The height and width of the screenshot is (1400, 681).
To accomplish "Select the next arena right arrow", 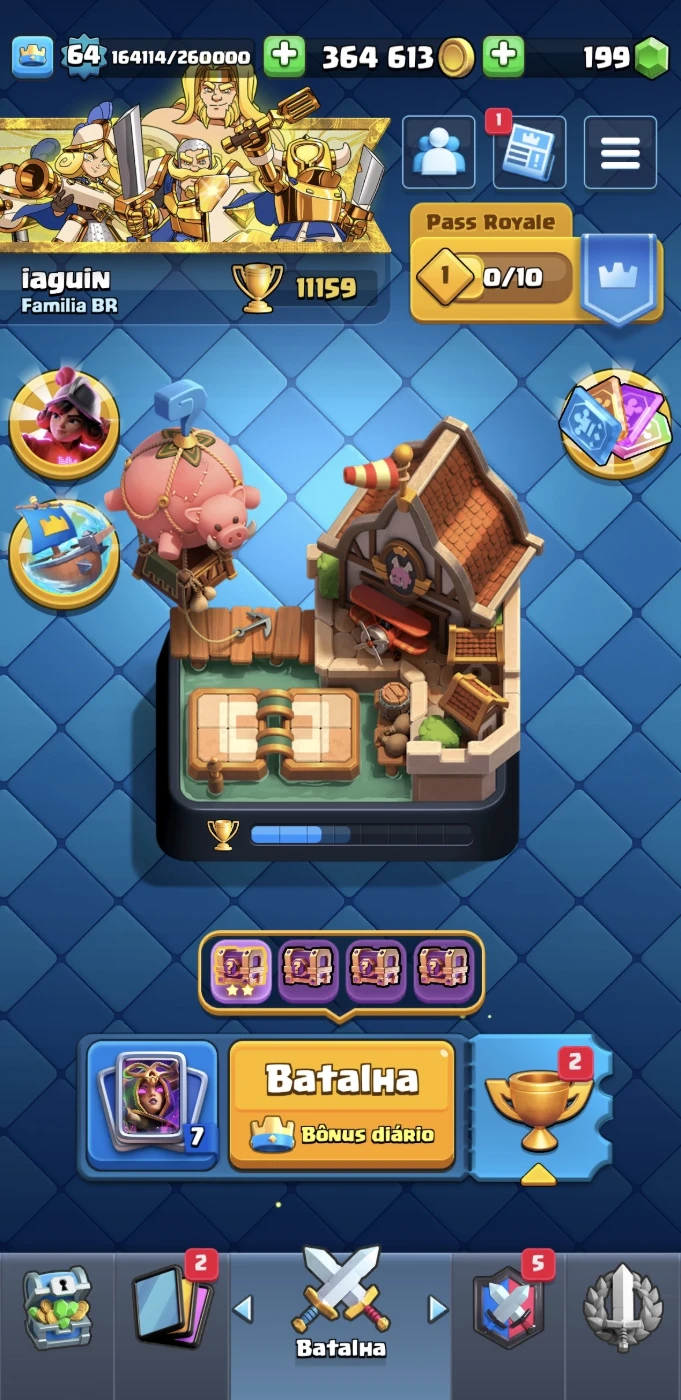I will (437, 1308).
